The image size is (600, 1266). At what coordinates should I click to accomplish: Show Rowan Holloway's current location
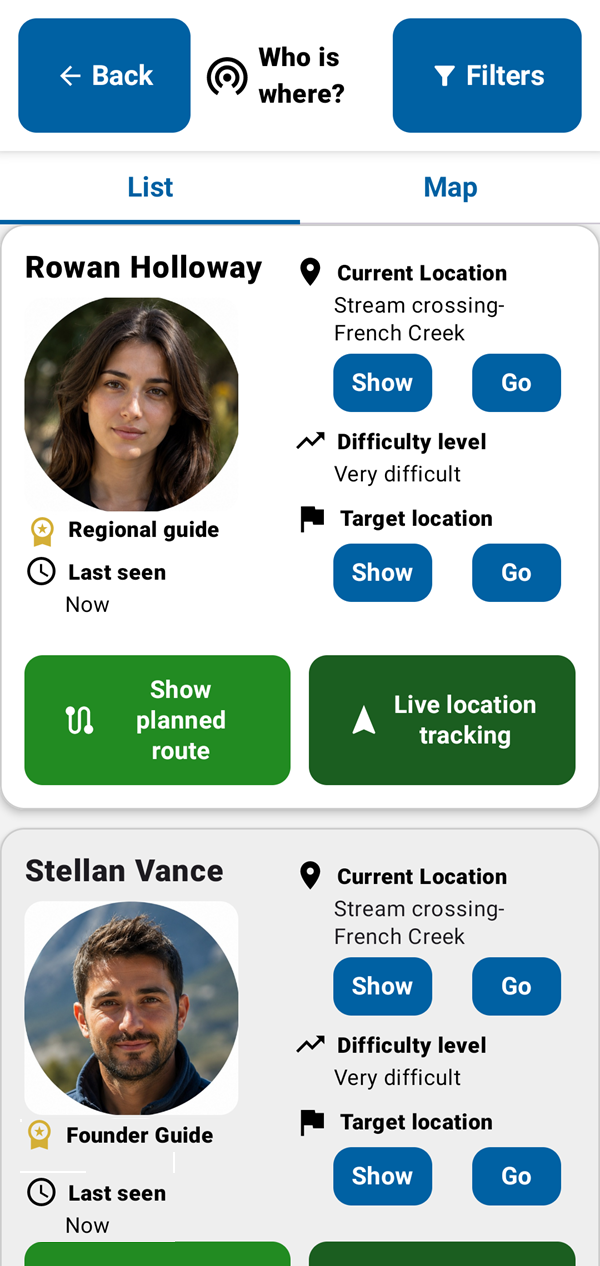pyautogui.click(x=382, y=382)
